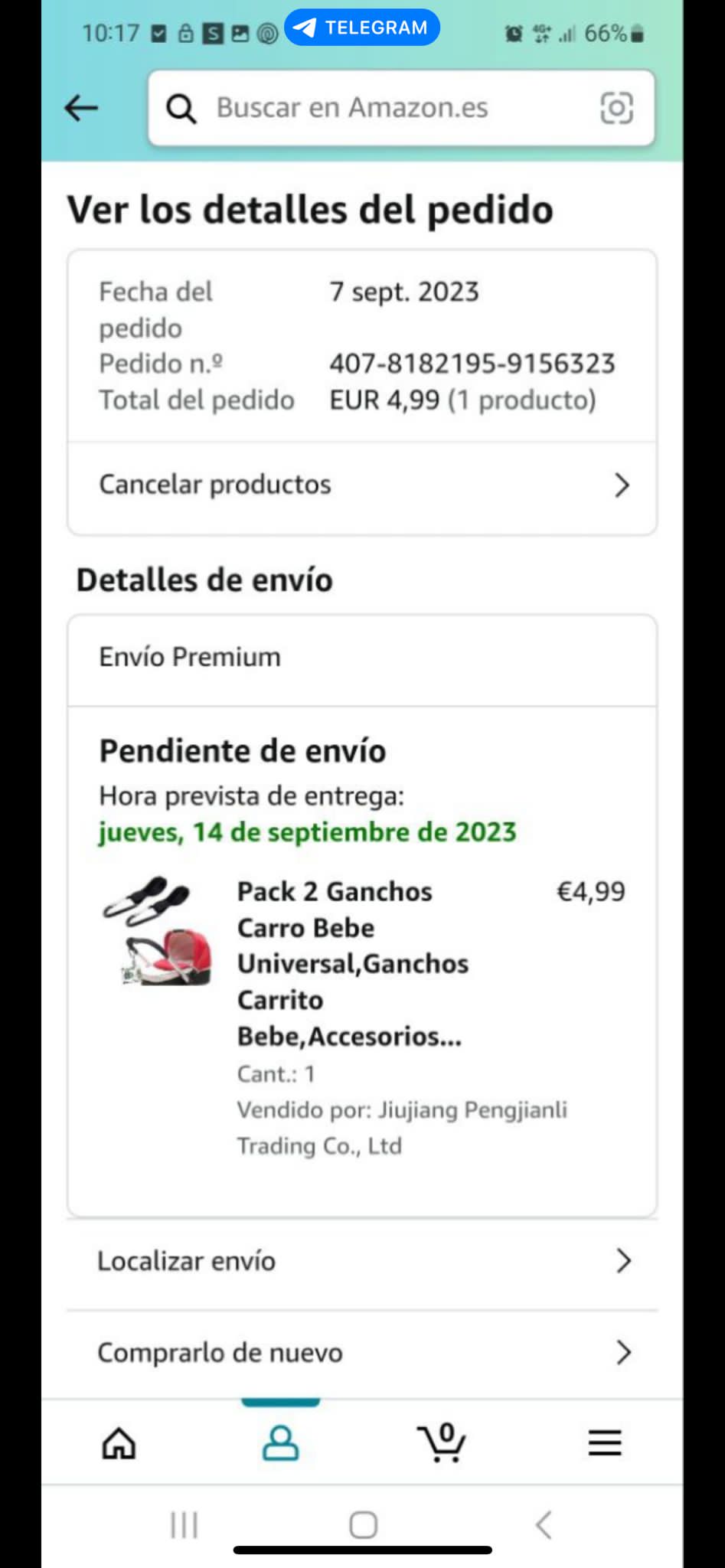Open Cancelar productos
This screenshot has height=1568, width=725.
[x=361, y=485]
